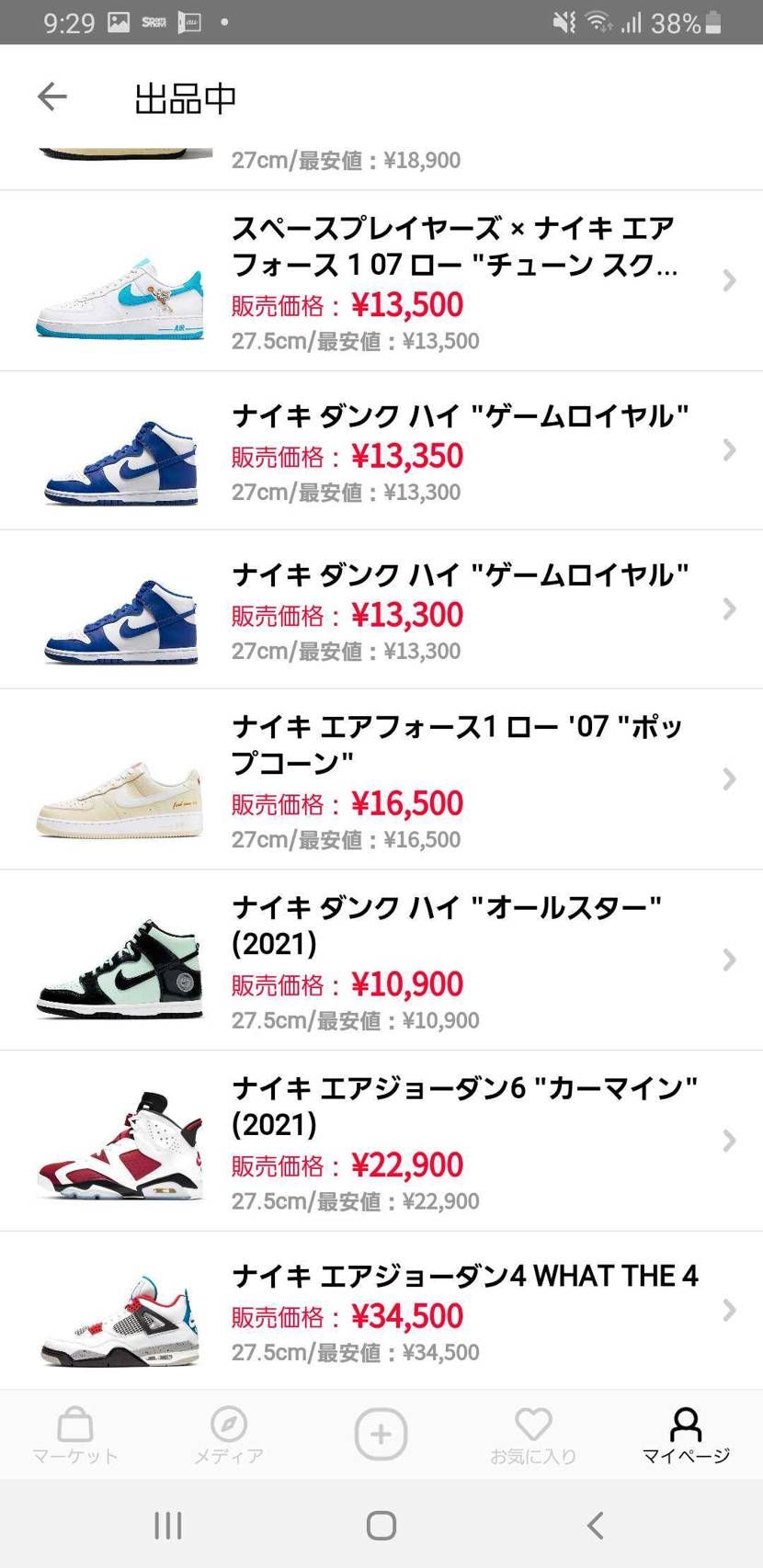
Task: Tap the Air Jordan 6 Carmine thumbnail
Action: tap(120, 1140)
